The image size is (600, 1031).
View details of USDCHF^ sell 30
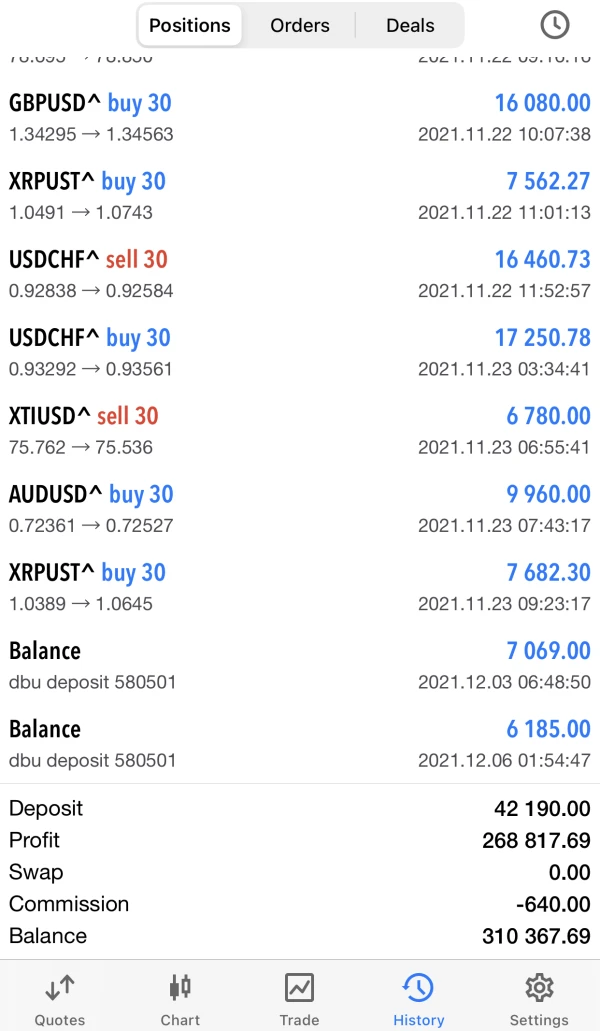300,274
